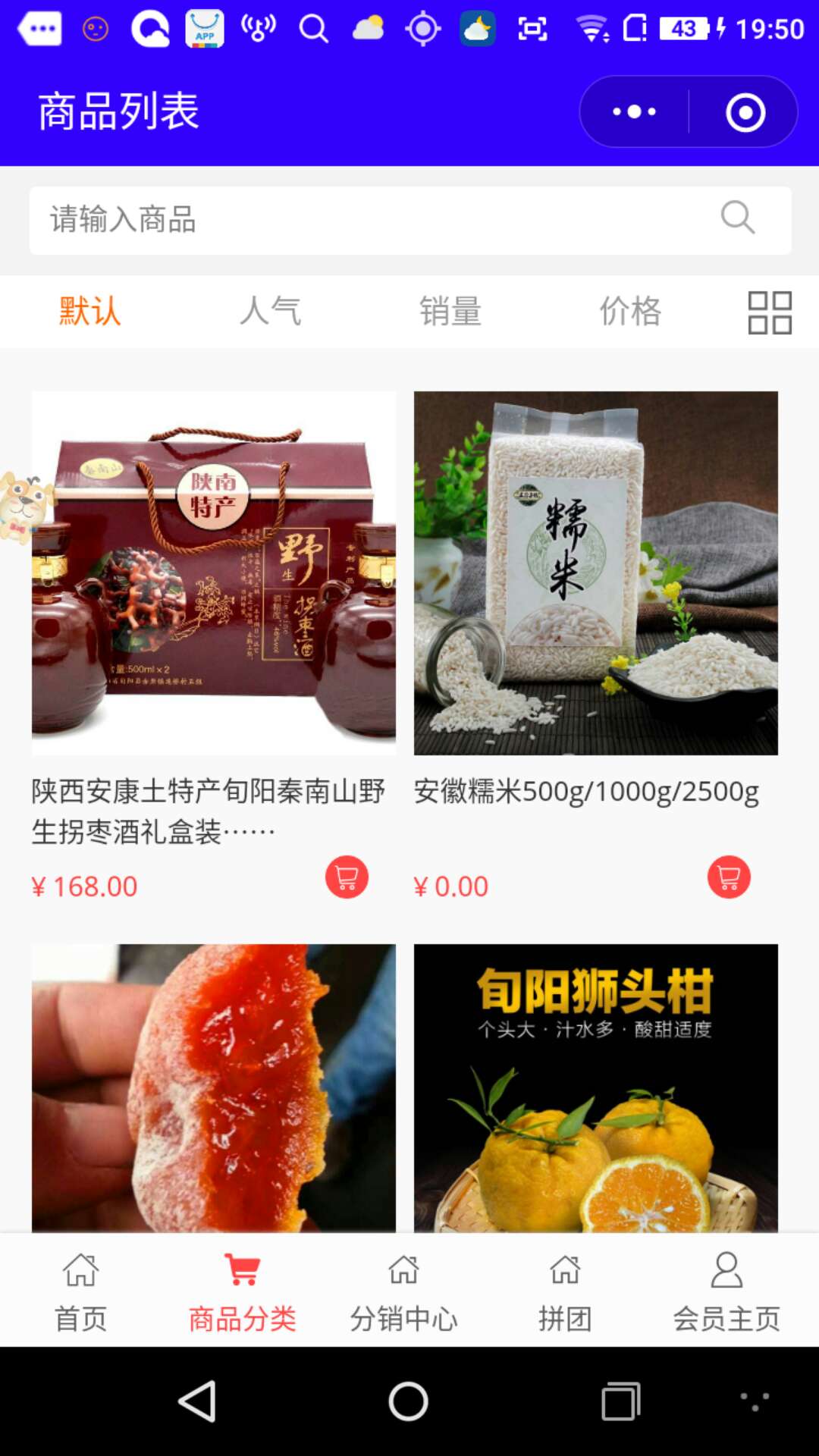Sort products by 价格
819x1456 pixels.
630,311
